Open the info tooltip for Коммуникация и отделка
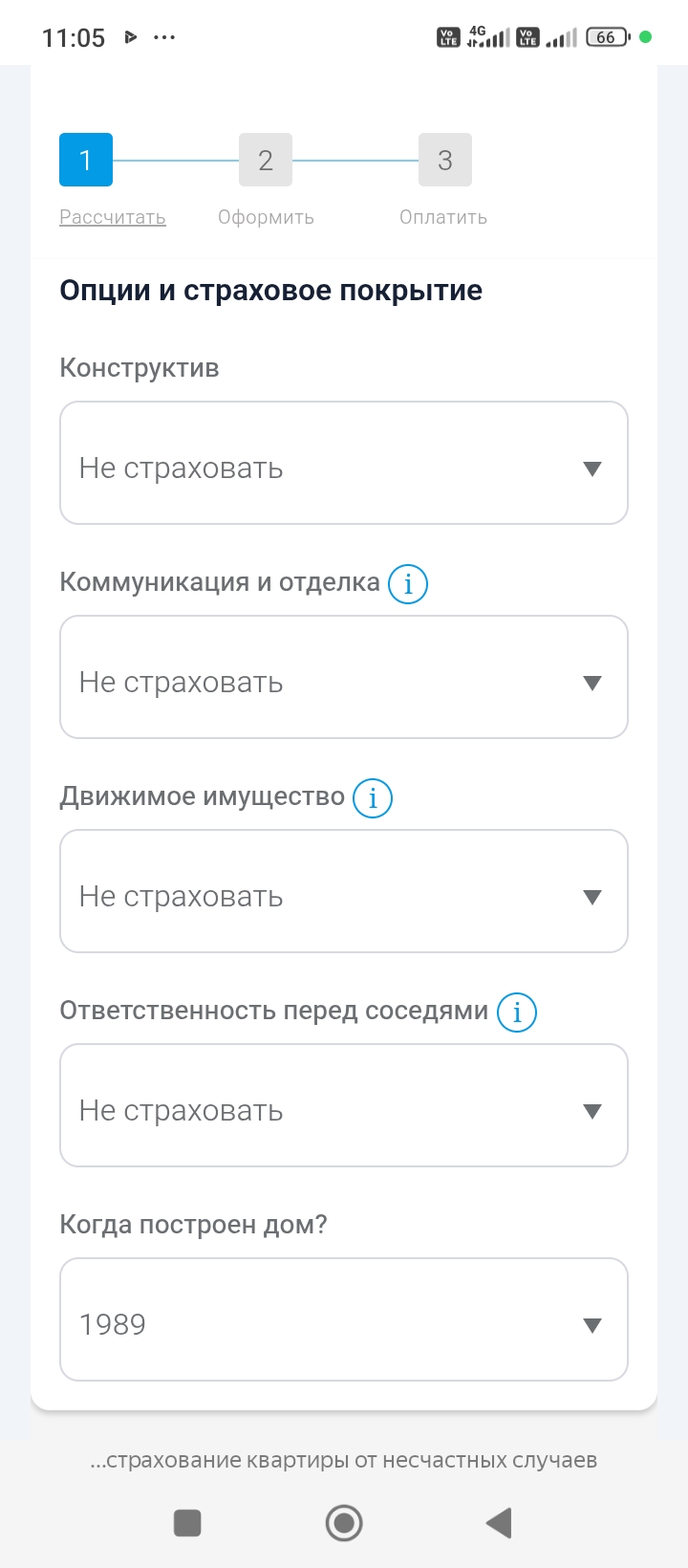Image resolution: width=688 pixels, height=1568 pixels. pos(408,583)
